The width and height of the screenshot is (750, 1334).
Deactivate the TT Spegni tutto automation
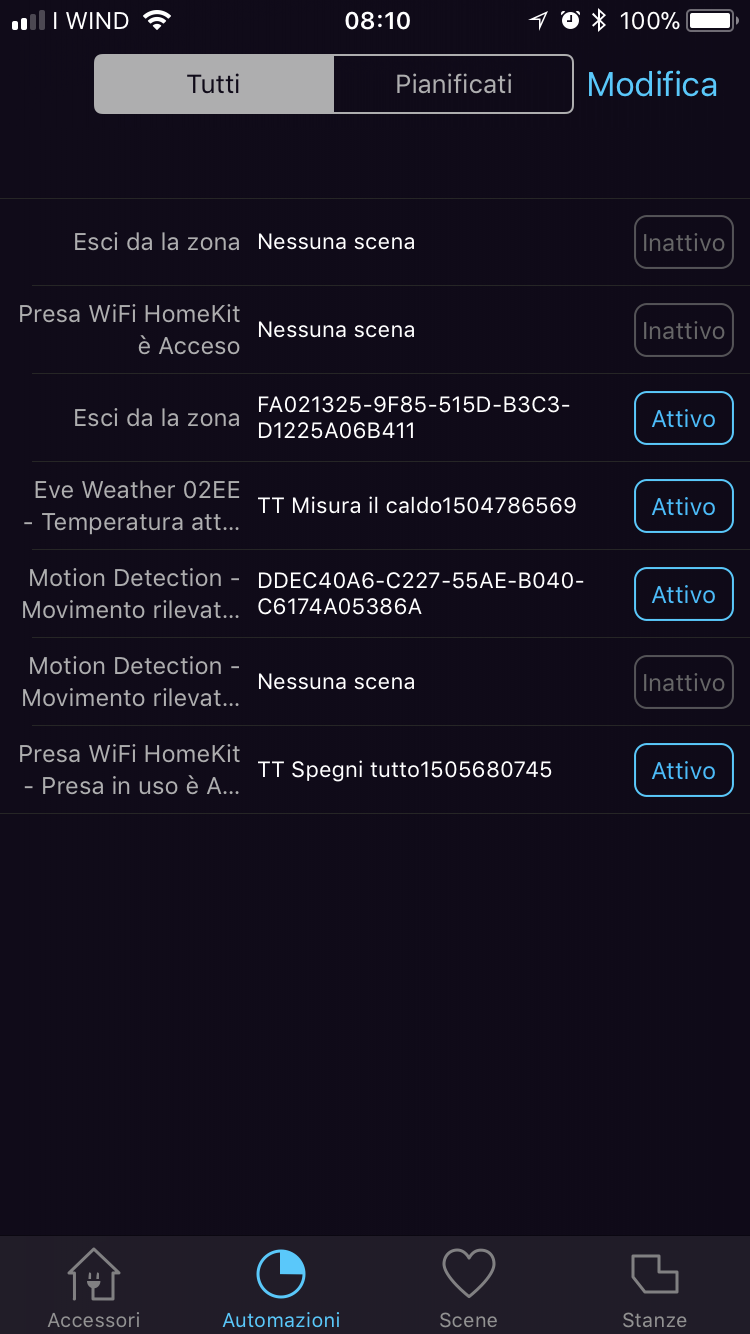coord(683,771)
